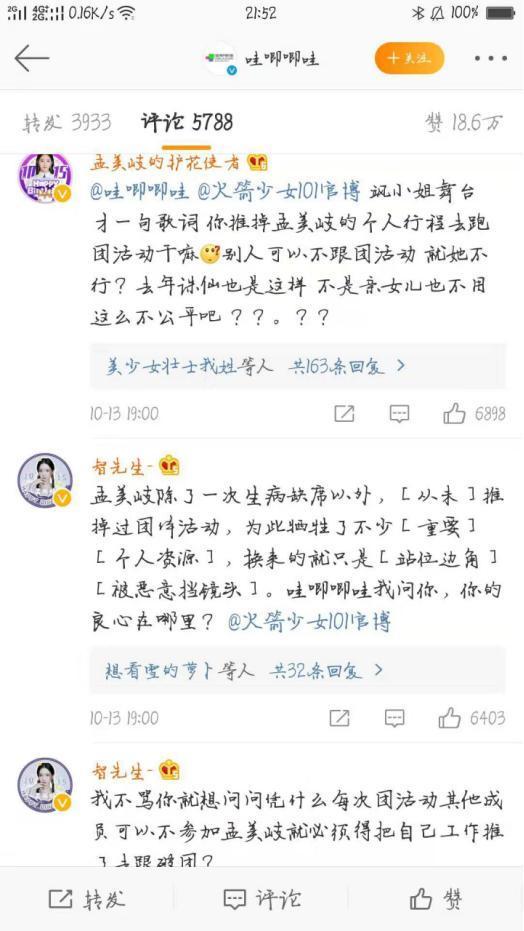Open the 哇唧唧哇 account avatar in header
Viewport: 524px width, 931px height.
click(x=220, y=58)
